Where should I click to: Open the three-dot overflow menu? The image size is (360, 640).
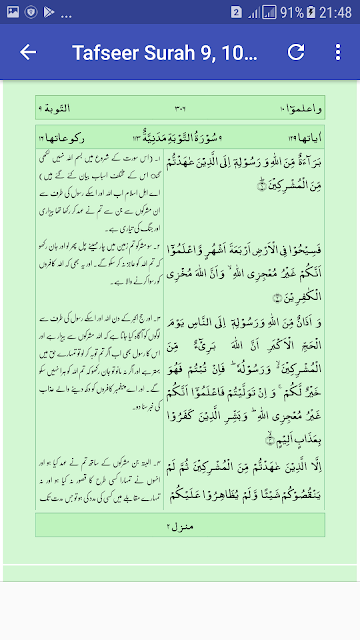coord(338,52)
